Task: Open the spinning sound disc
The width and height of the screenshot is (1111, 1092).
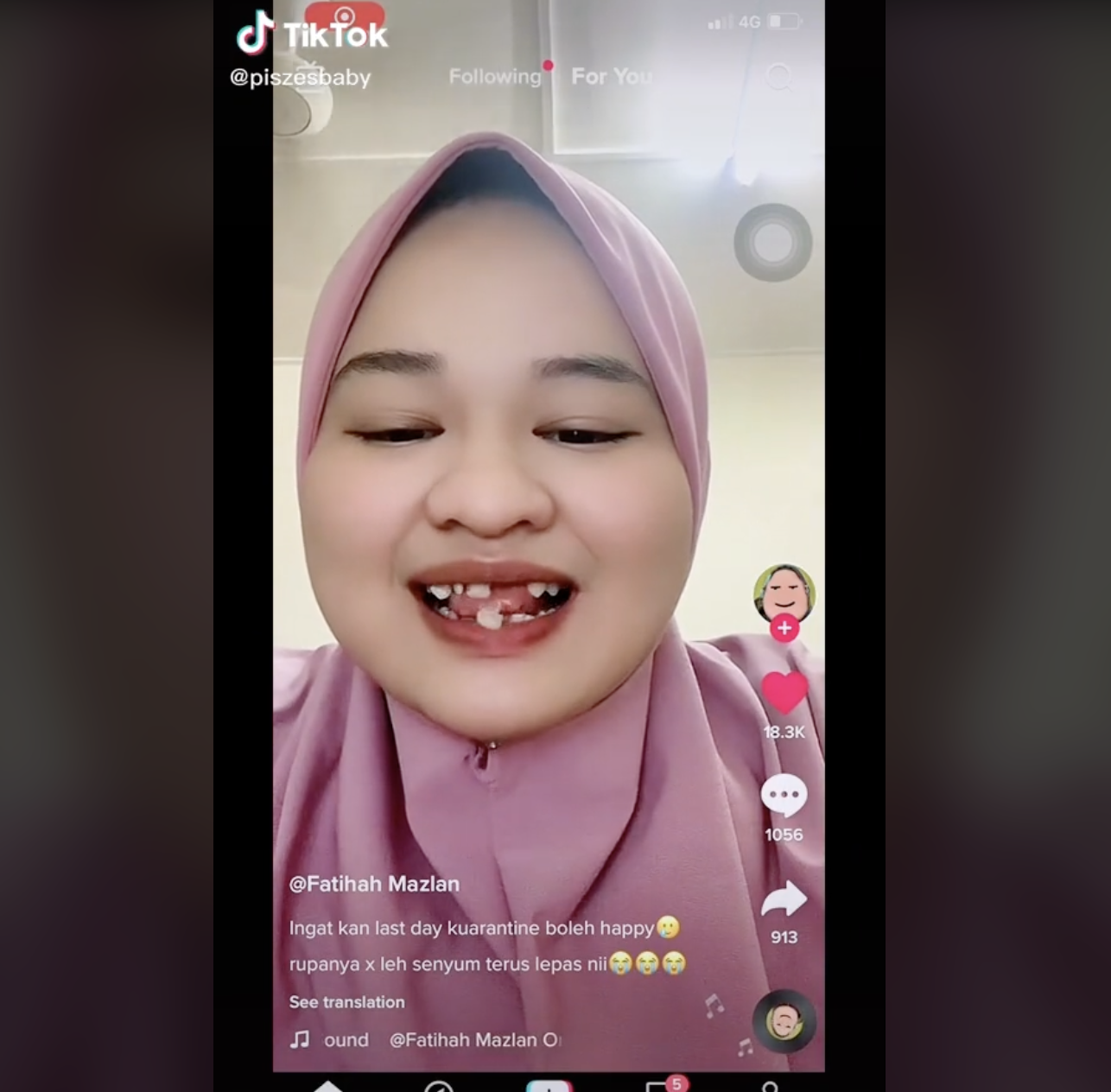Action: pyautogui.click(x=784, y=1021)
